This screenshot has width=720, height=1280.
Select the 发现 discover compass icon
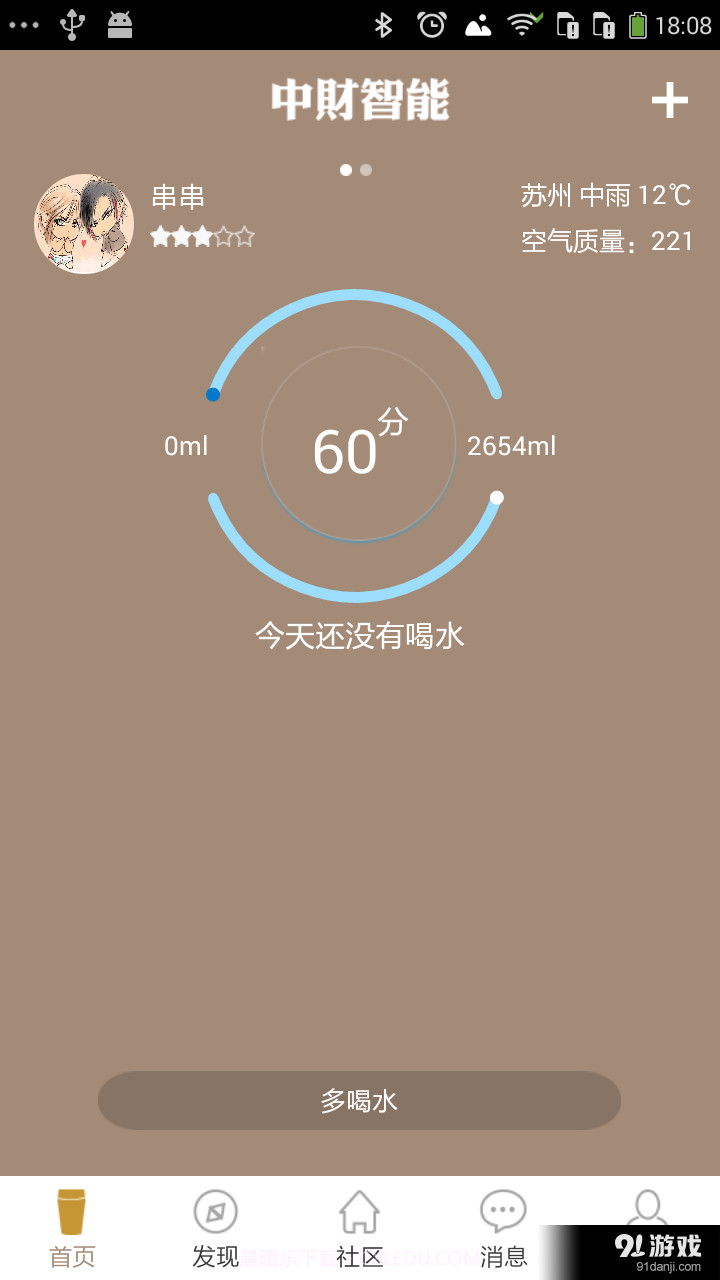pyautogui.click(x=215, y=1213)
